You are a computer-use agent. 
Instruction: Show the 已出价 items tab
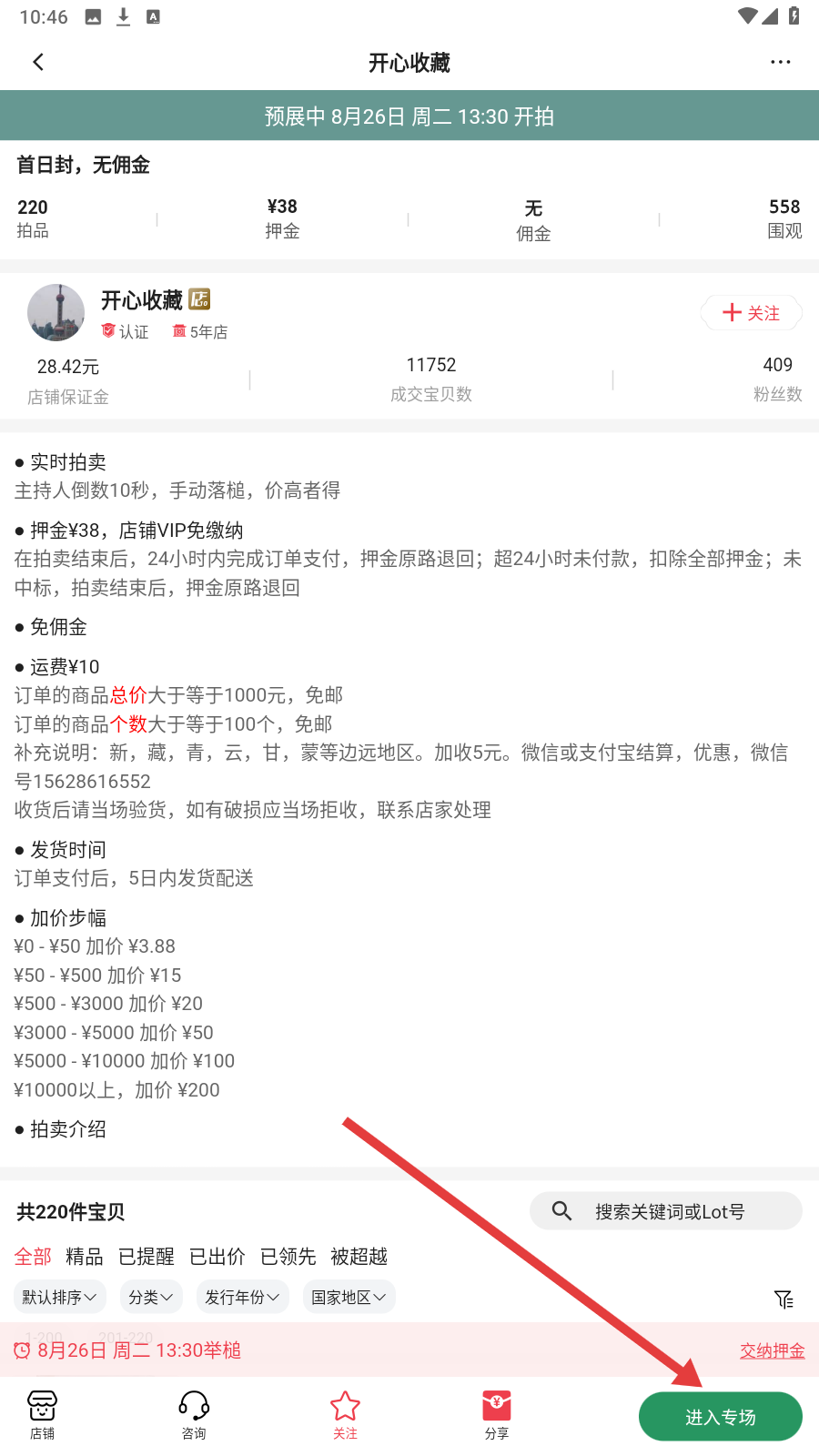pos(217,1257)
